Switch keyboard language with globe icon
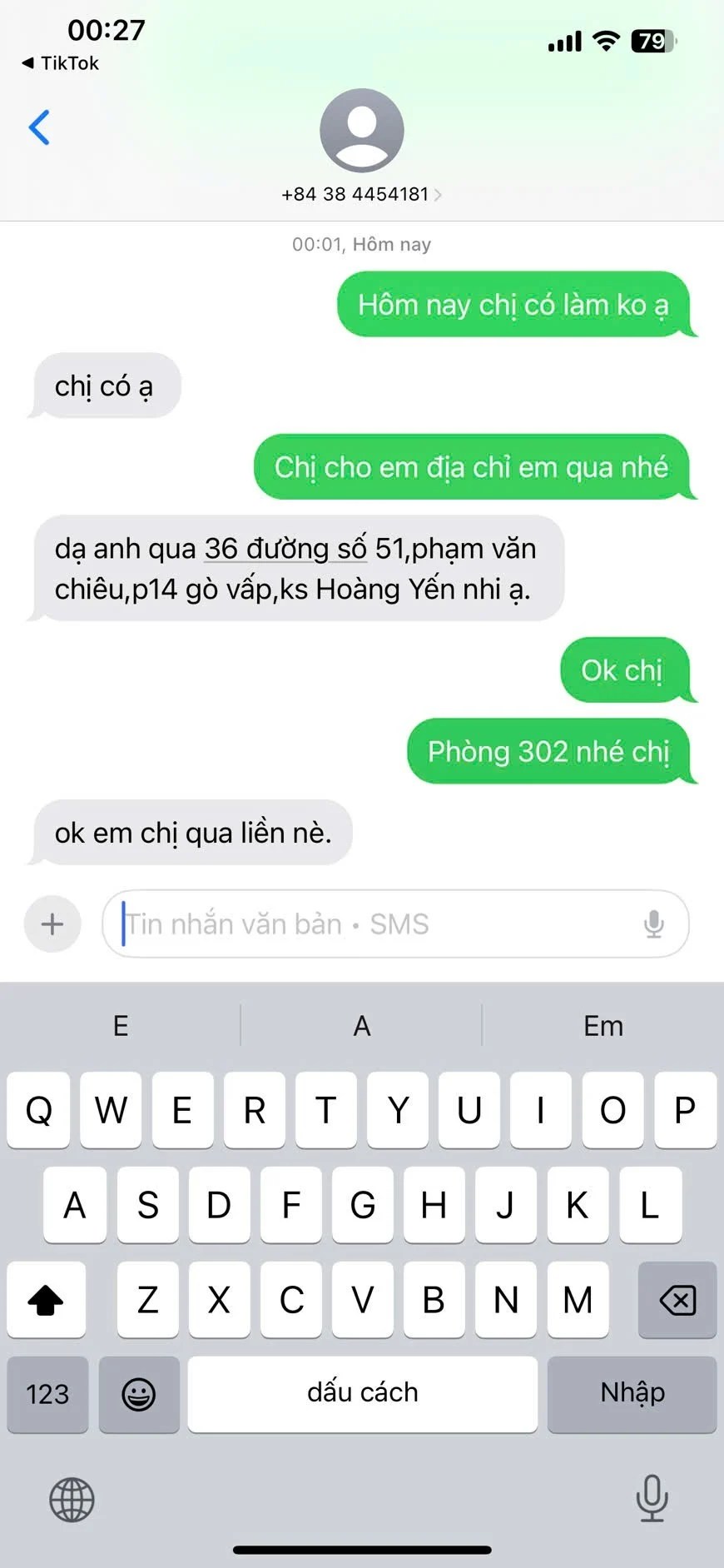Image resolution: width=724 pixels, height=1568 pixels. point(72,1500)
